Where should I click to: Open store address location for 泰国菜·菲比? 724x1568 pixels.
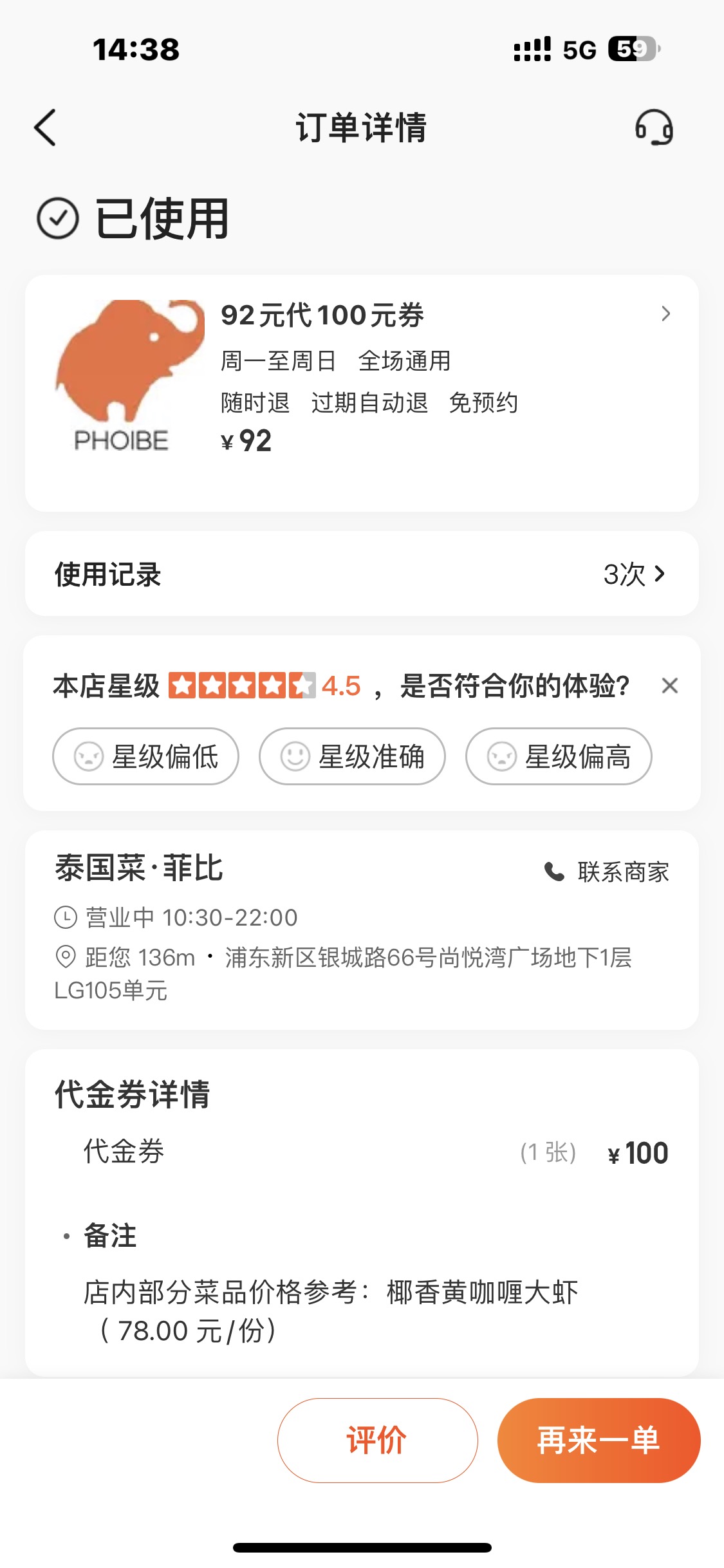click(x=343, y=973)
